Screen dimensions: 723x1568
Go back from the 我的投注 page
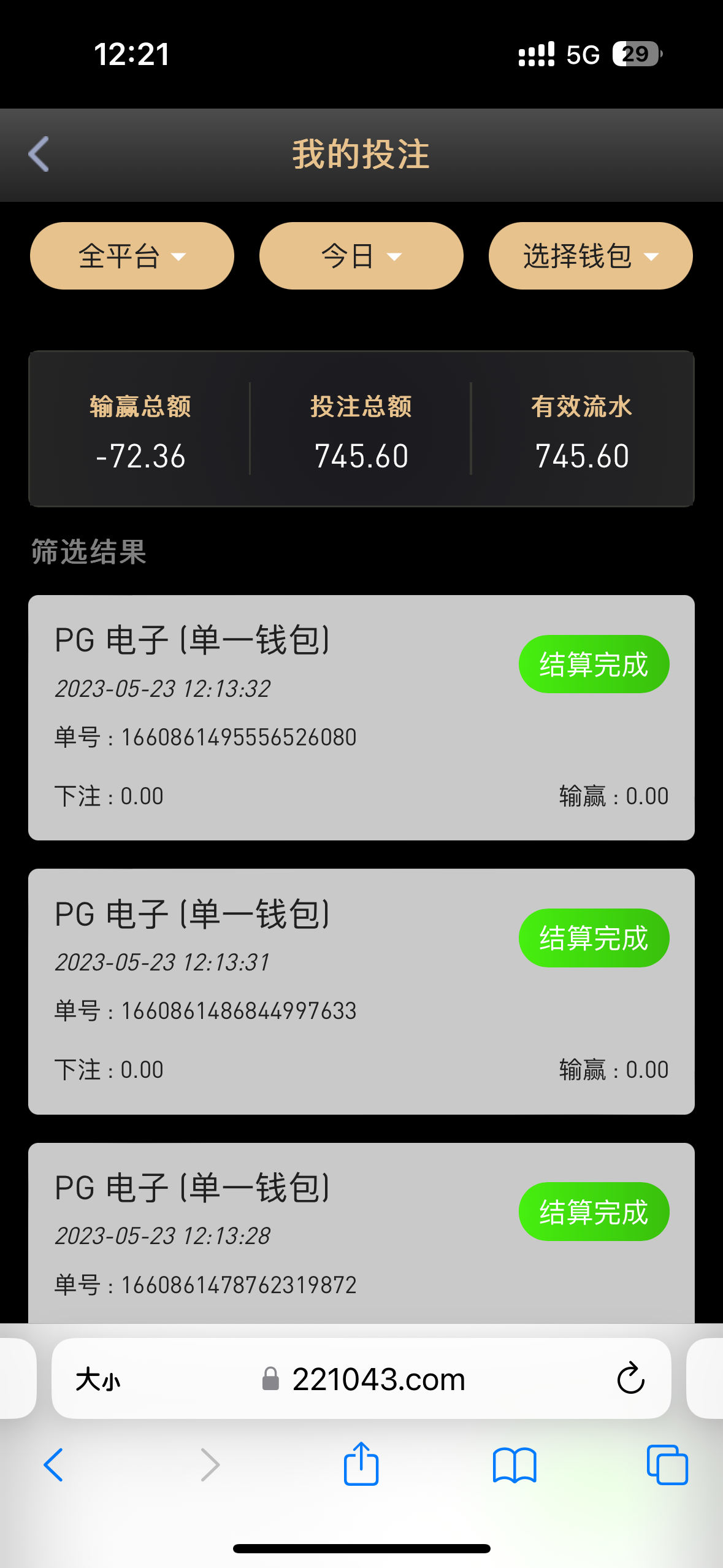click(x=39, y=154)
